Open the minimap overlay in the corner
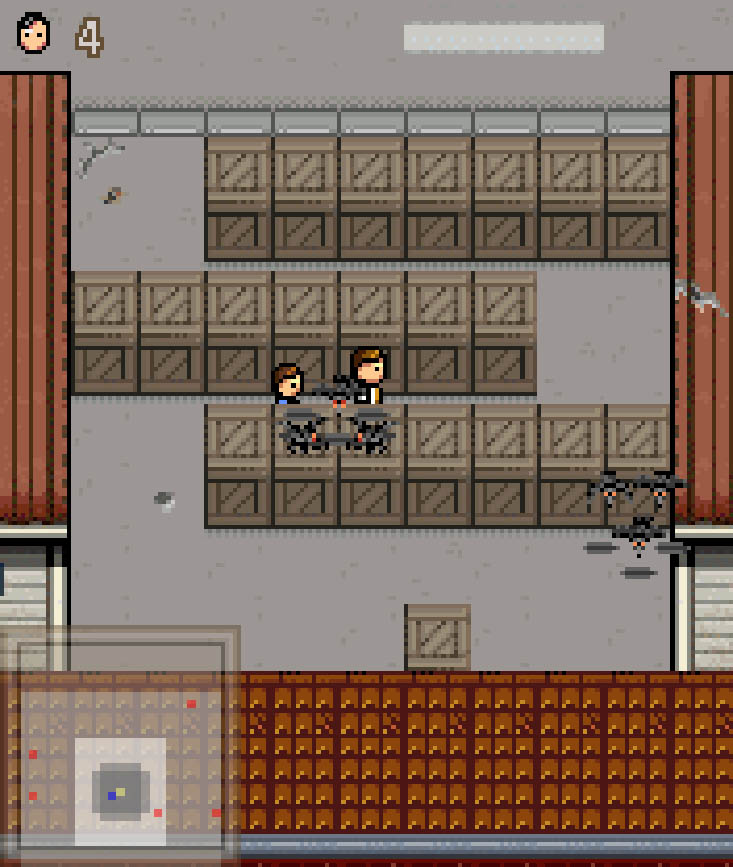Screen dimensions: 733x867 click(x=120, y=746)
